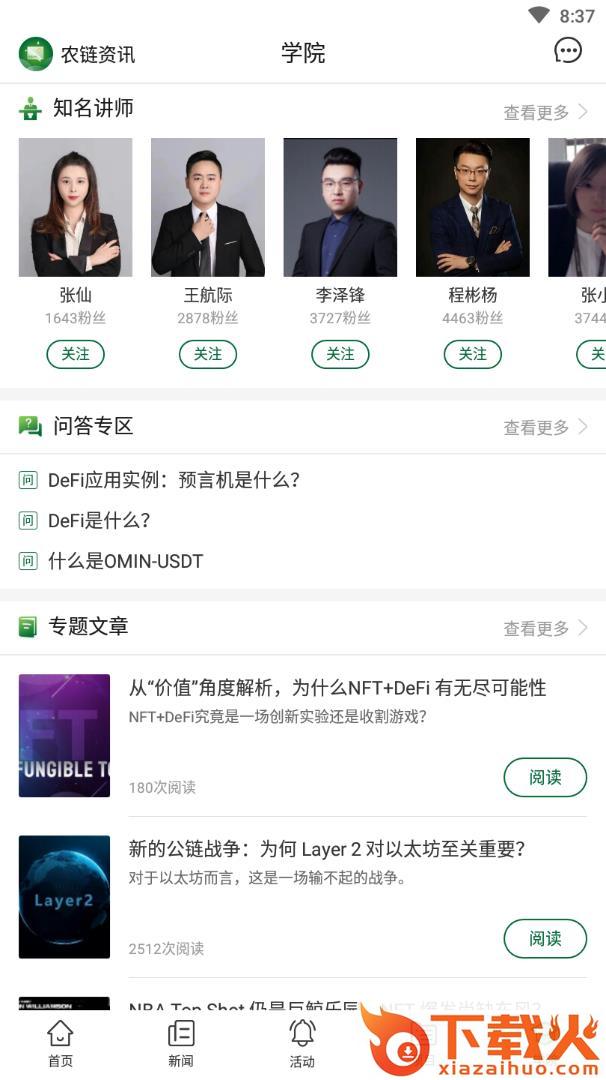The width and height of the screenshot is (606, 1080).
Task: View more under 专题文章
Action: [x=545, y=628]
